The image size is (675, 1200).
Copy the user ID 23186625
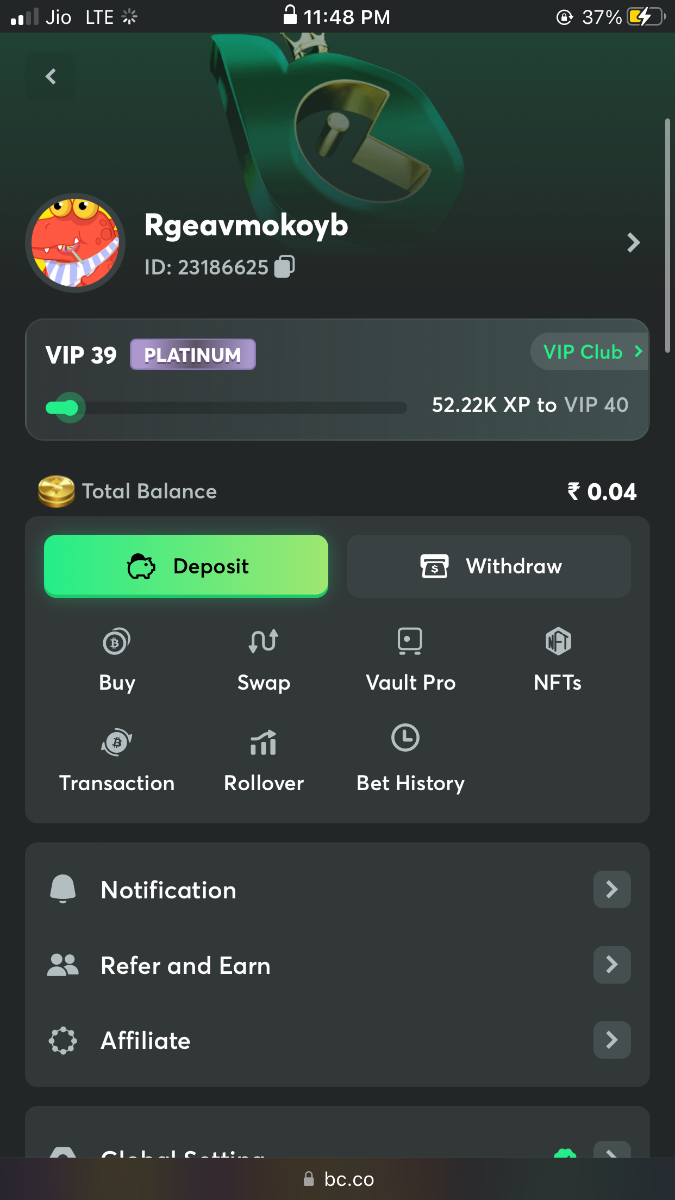(x=285, y=267)
